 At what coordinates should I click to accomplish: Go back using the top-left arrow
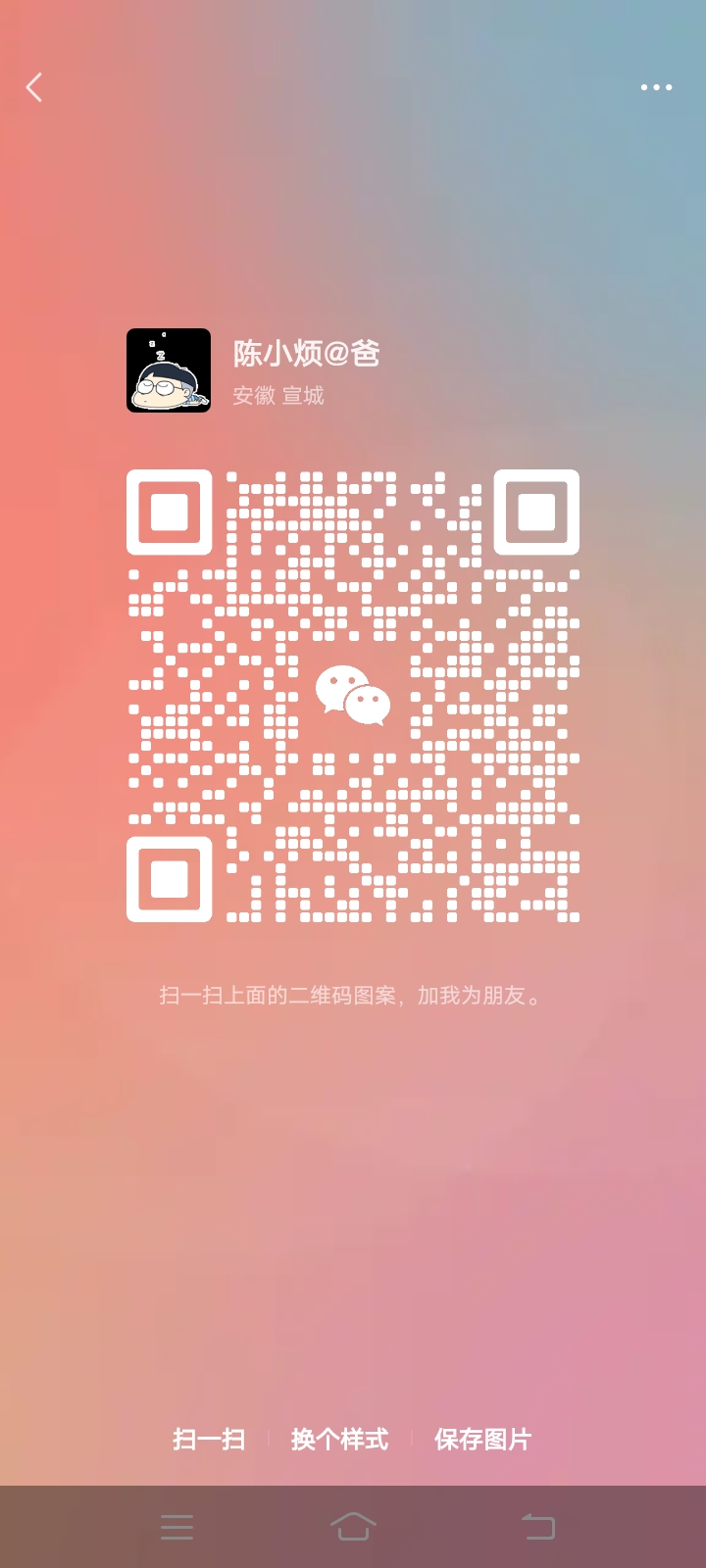tap(34, 87)
